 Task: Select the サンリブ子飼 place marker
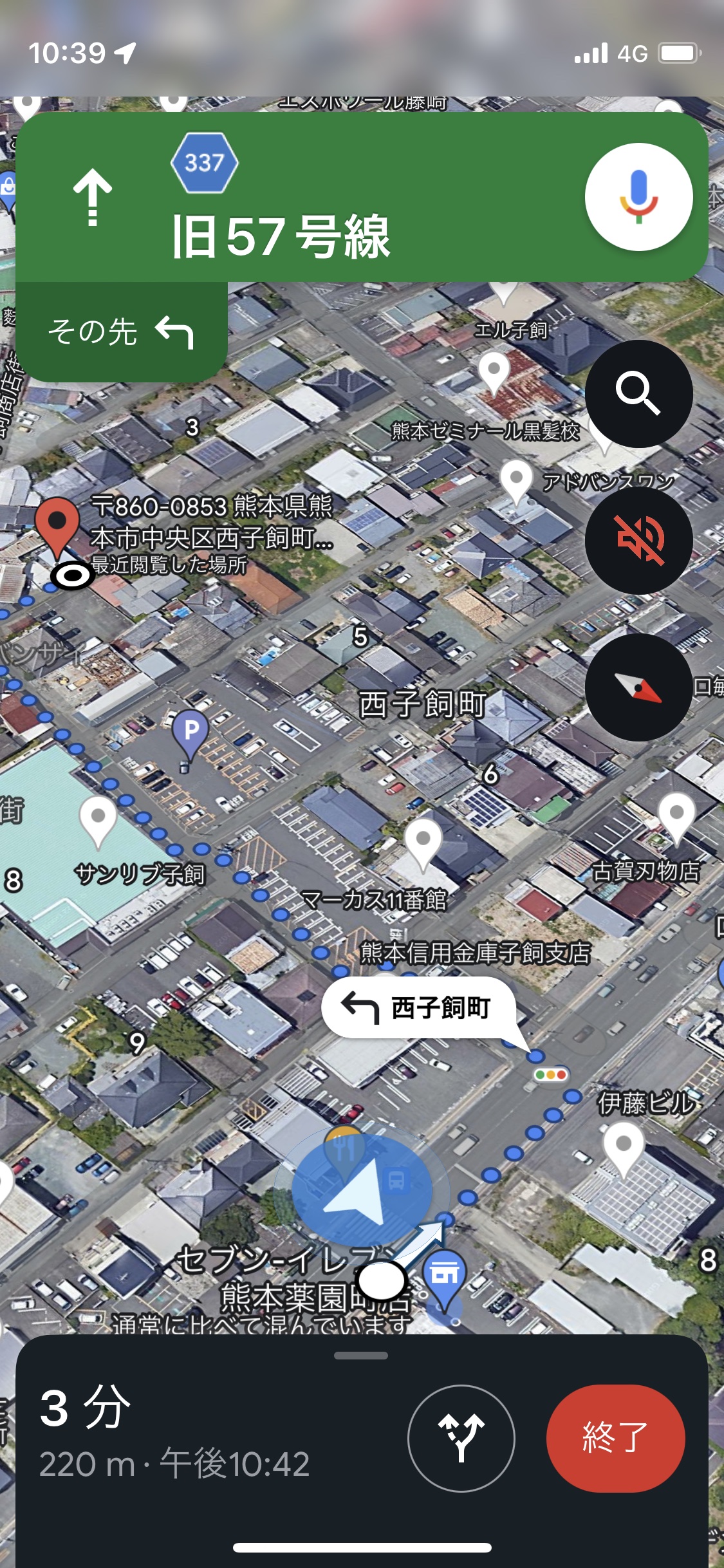pos(98,819)
